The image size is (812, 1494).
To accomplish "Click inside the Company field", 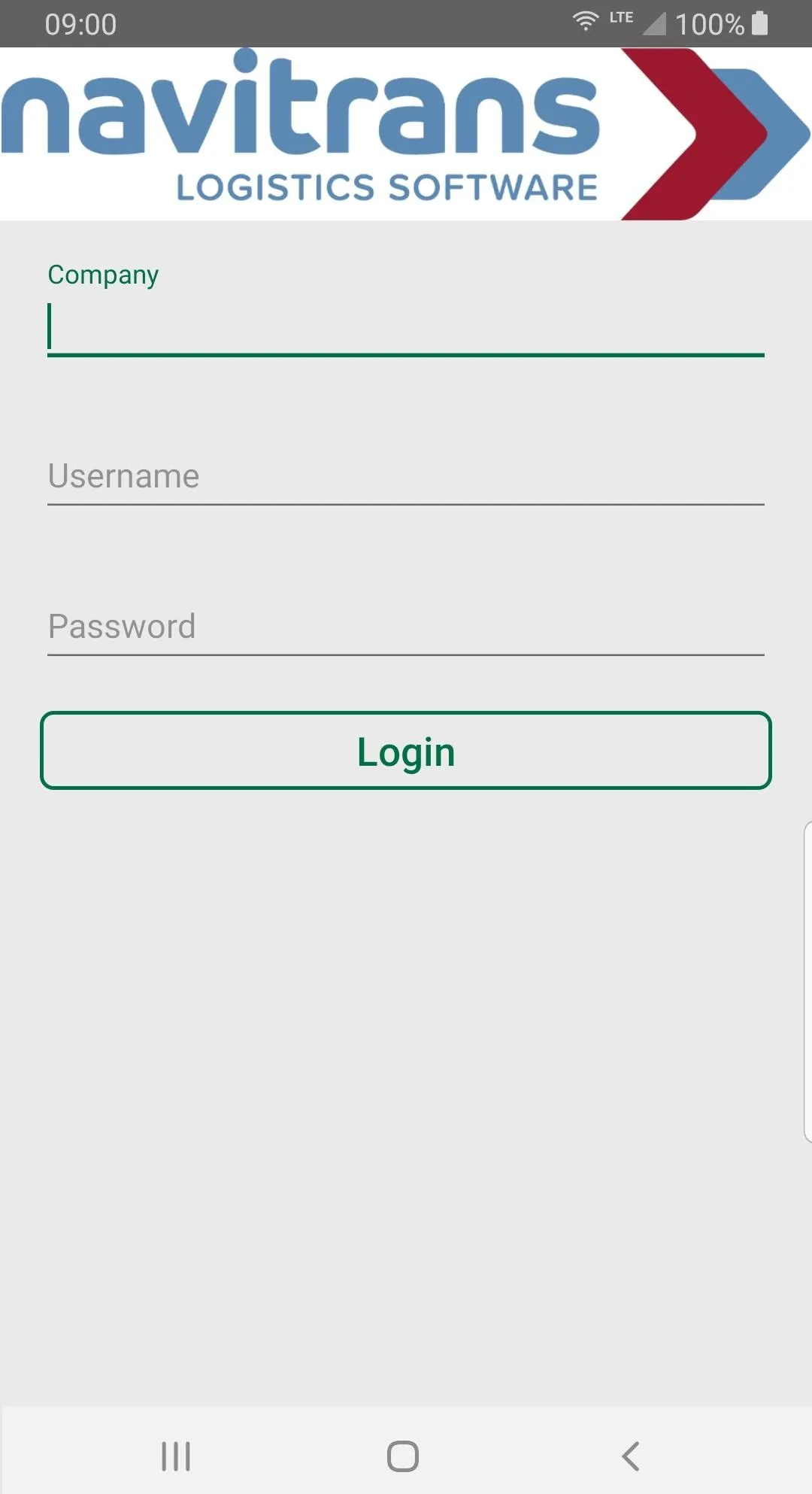I will pos(406,327).
